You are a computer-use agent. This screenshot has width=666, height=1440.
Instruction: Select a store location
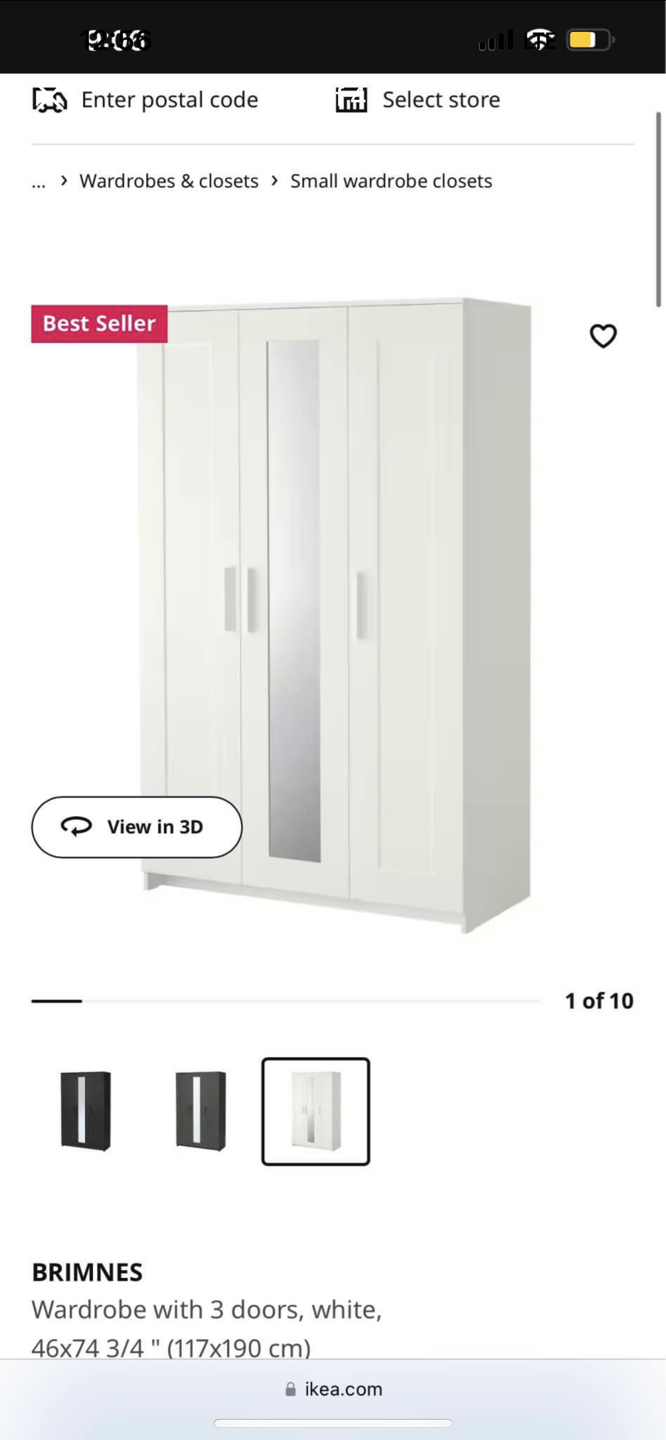click(x=418, y=100)
